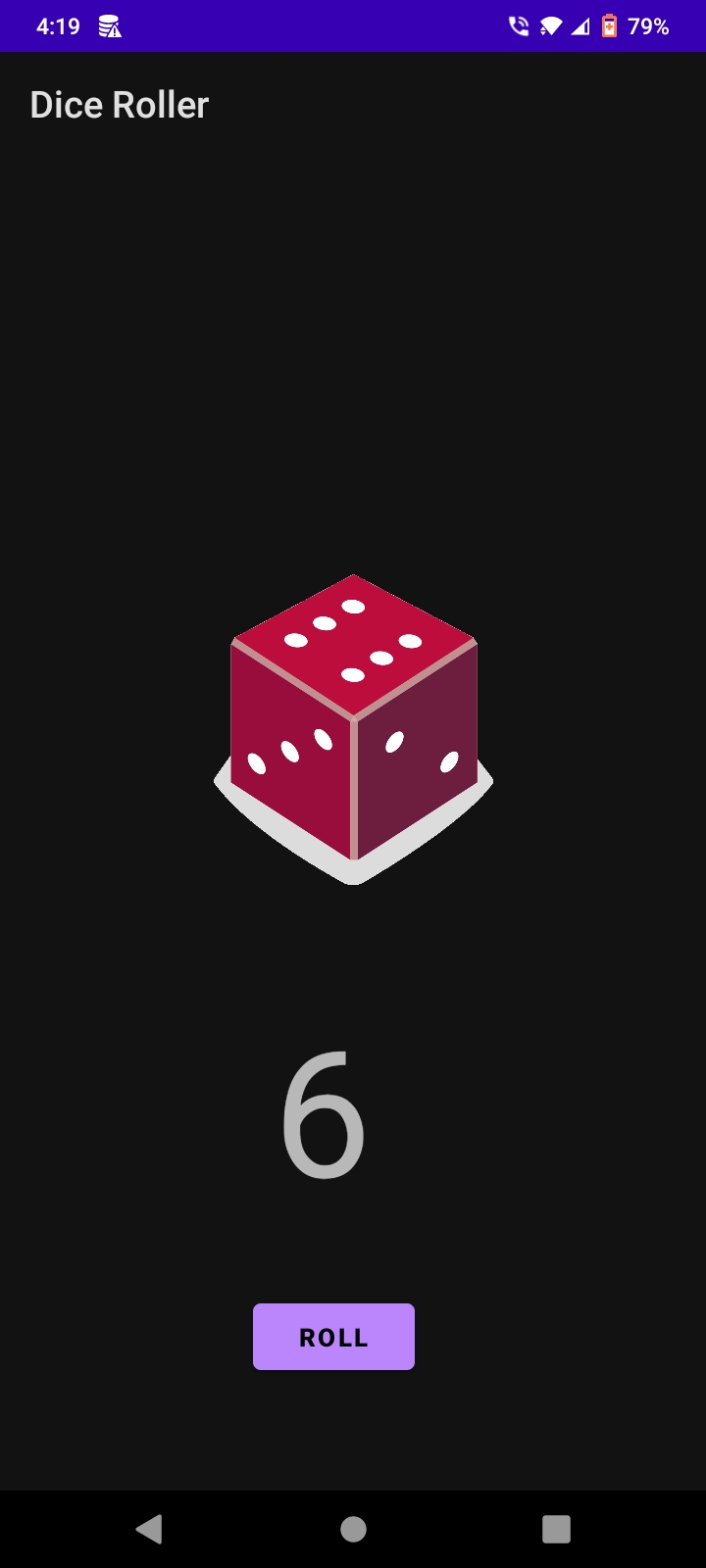
Task: Tap the cellular signal icon
Action: [x=580, y=26]
